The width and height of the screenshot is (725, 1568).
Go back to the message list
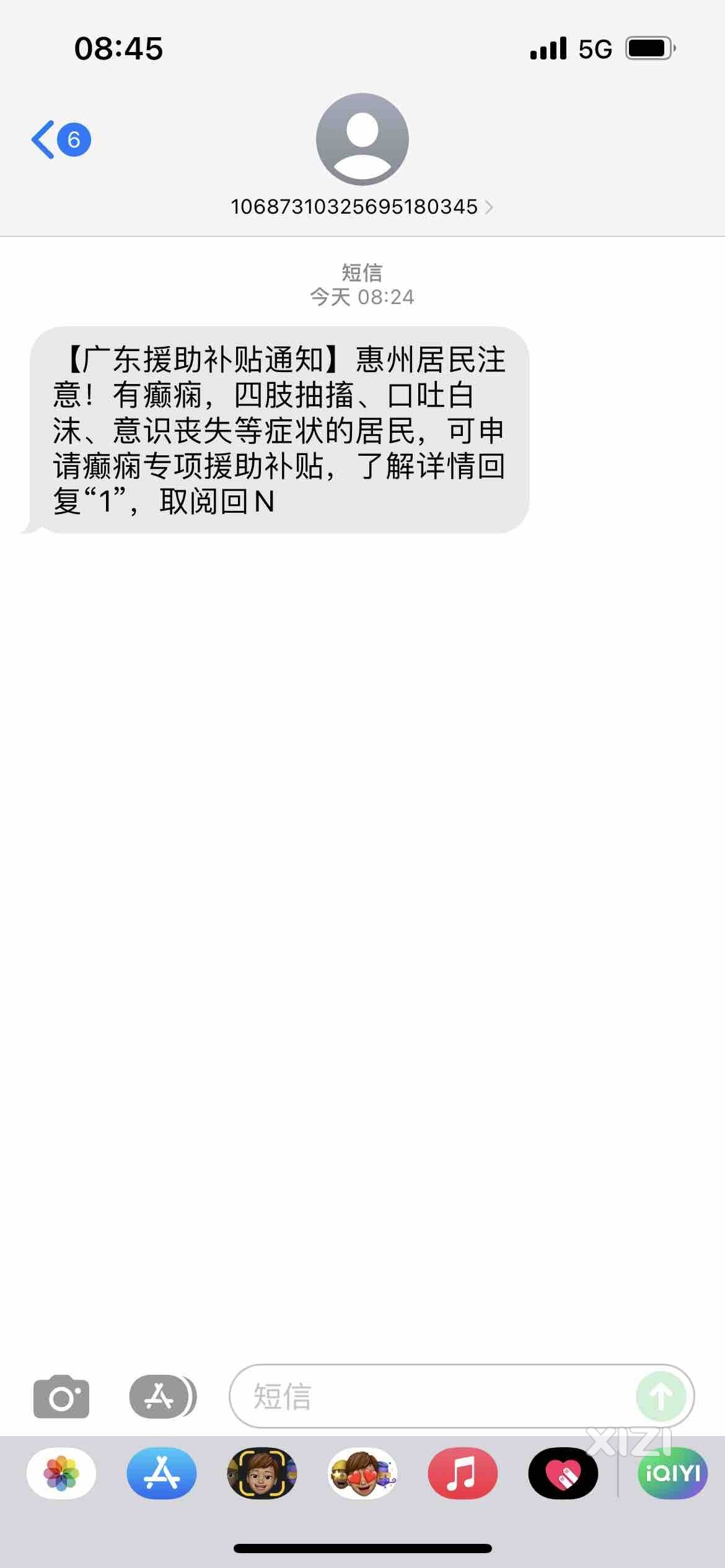coord(60,140)
